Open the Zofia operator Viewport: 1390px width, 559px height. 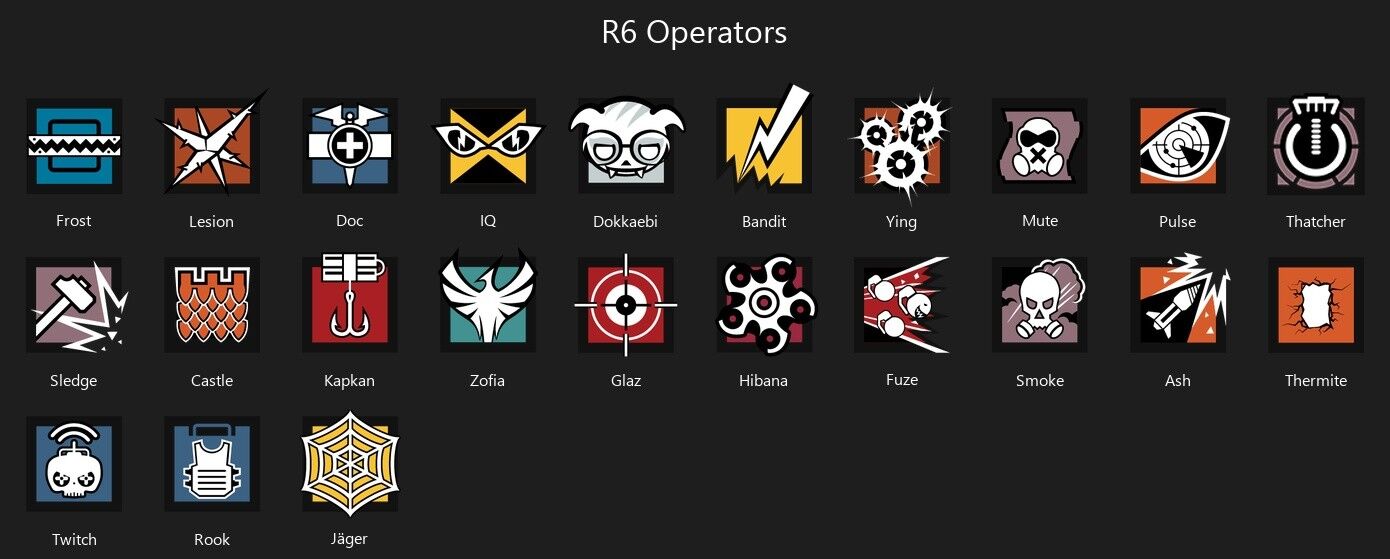(x=488, y=306)
